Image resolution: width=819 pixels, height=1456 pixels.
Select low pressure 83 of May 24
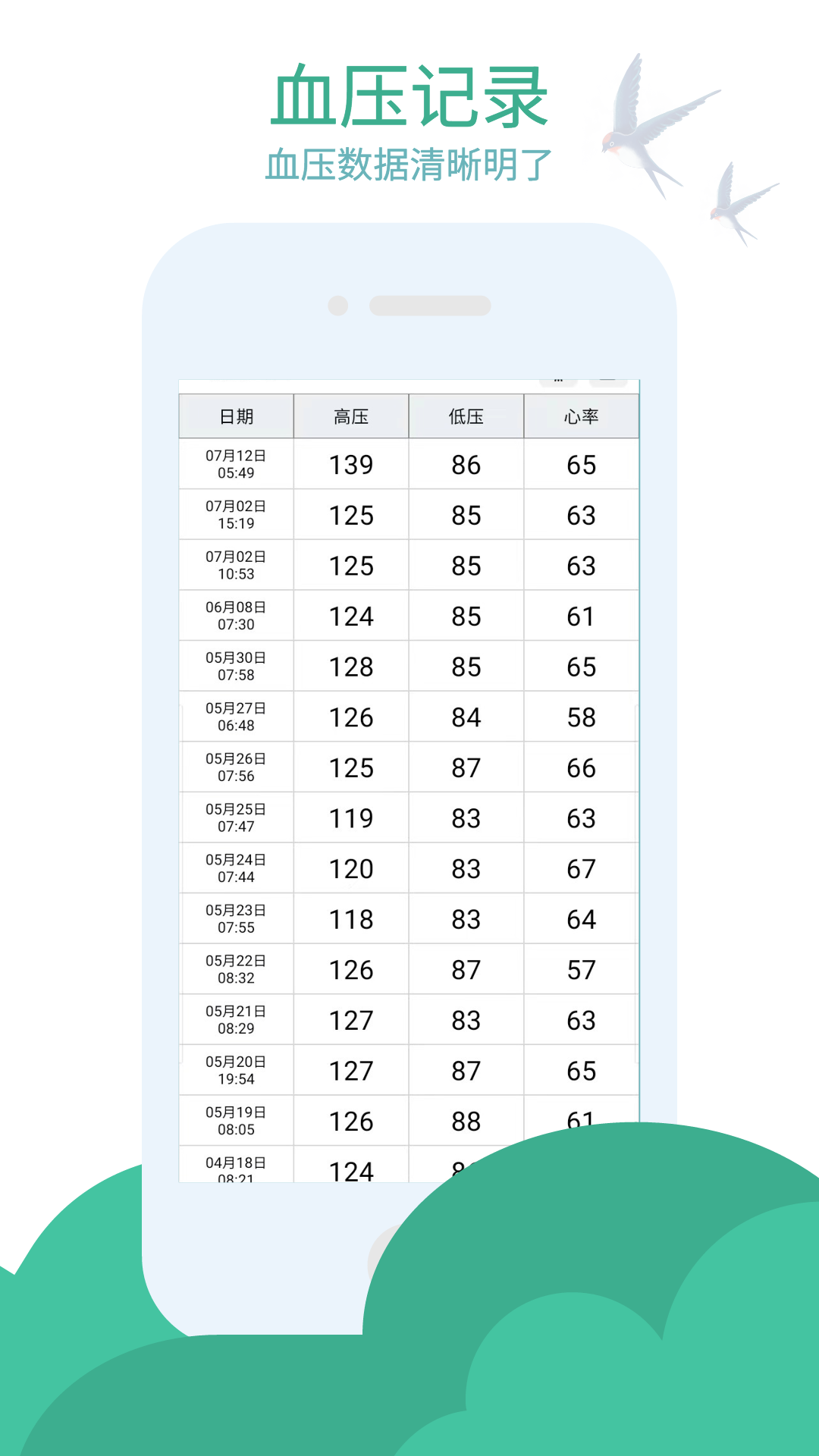point(466,868)
